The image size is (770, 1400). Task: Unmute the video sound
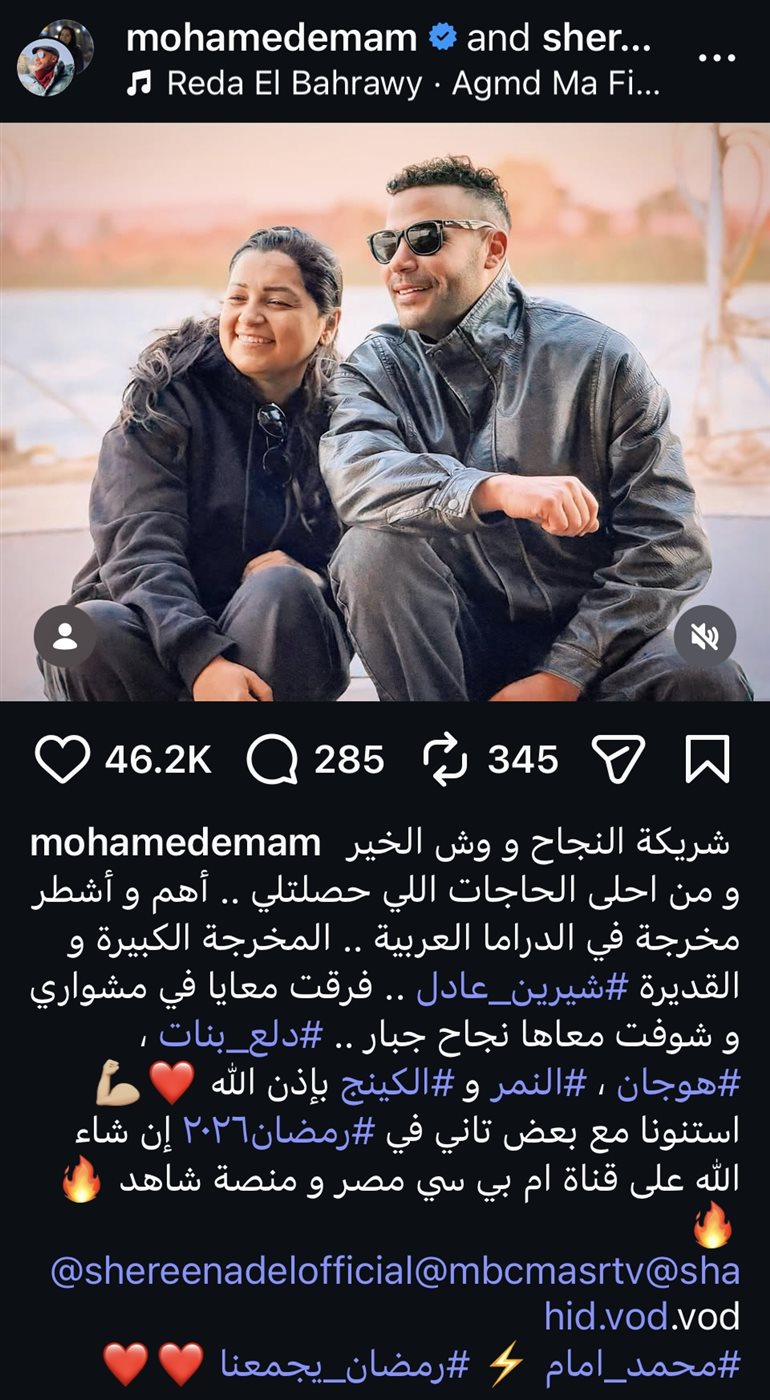(704, 637)
